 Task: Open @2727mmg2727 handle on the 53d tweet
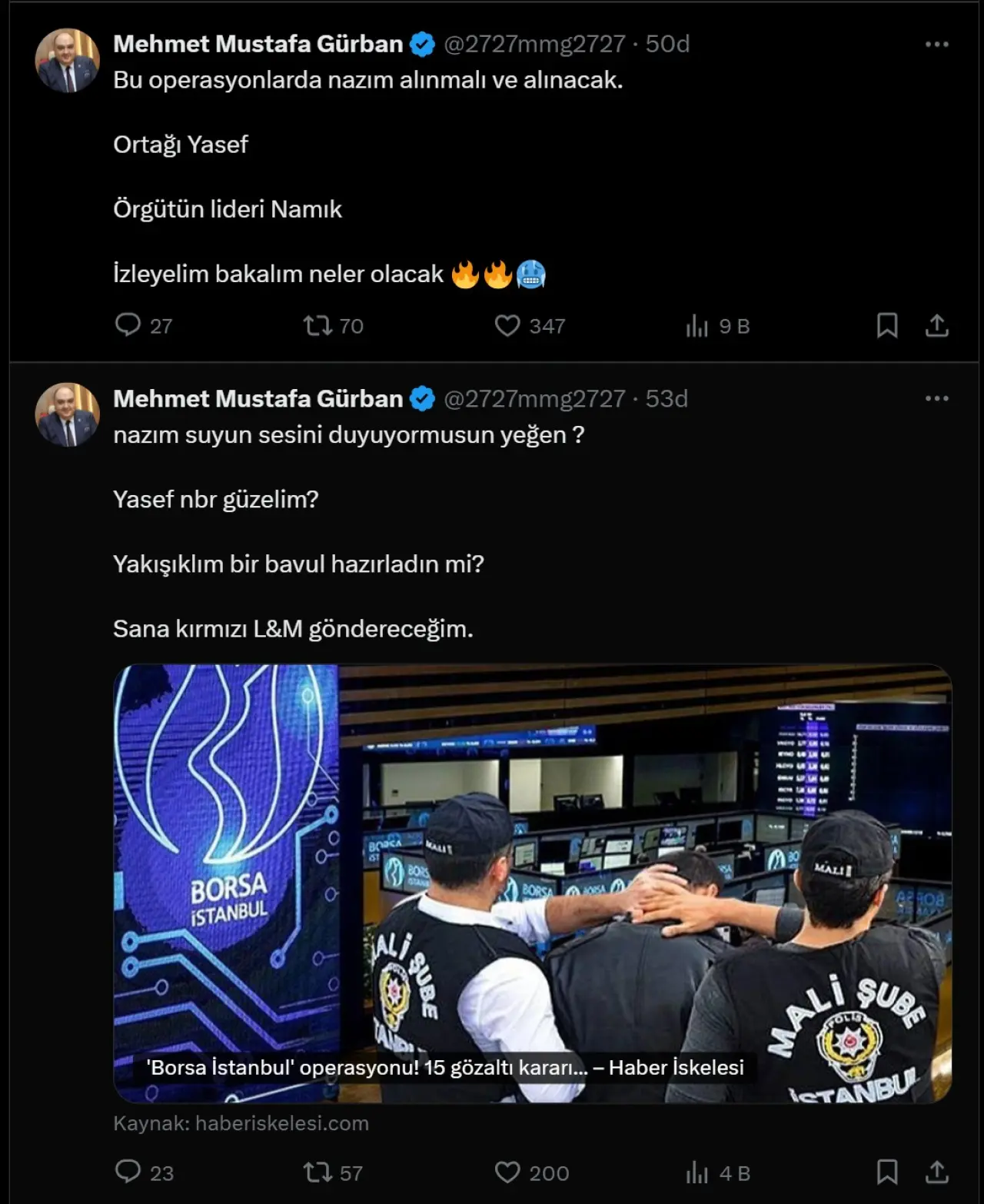coord(534,398)
